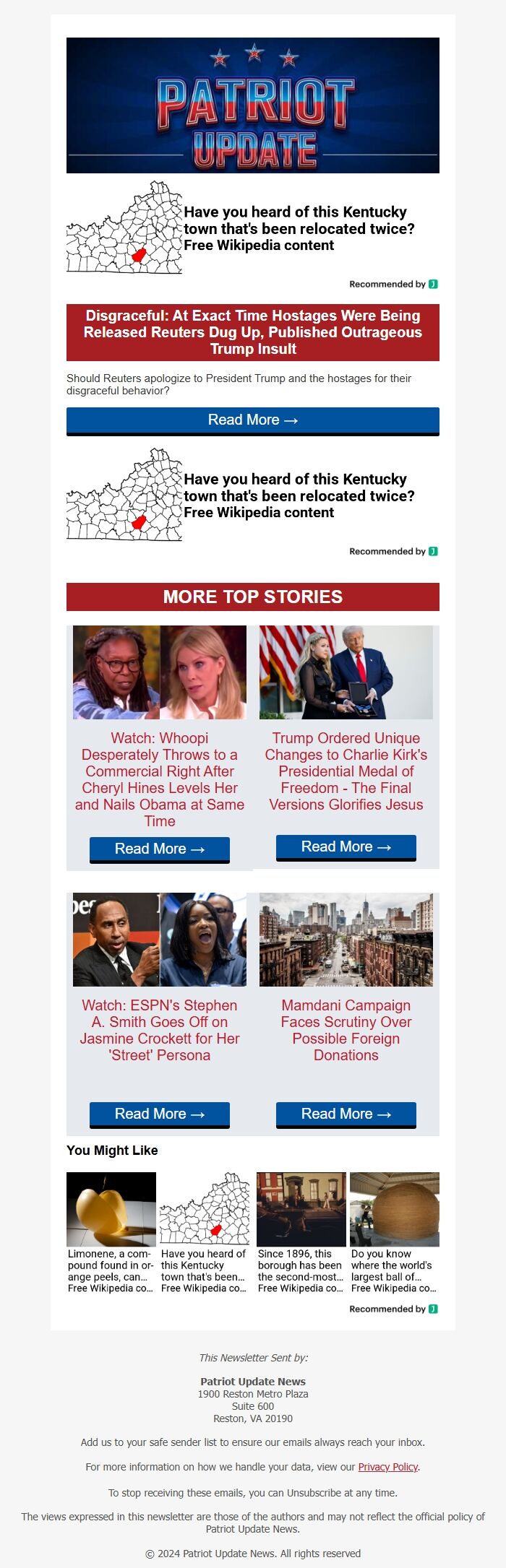The image size is (506, 1568).
Task: Open Read More for Charlie Kirk's medal story
Action: [x=346, y=847]
